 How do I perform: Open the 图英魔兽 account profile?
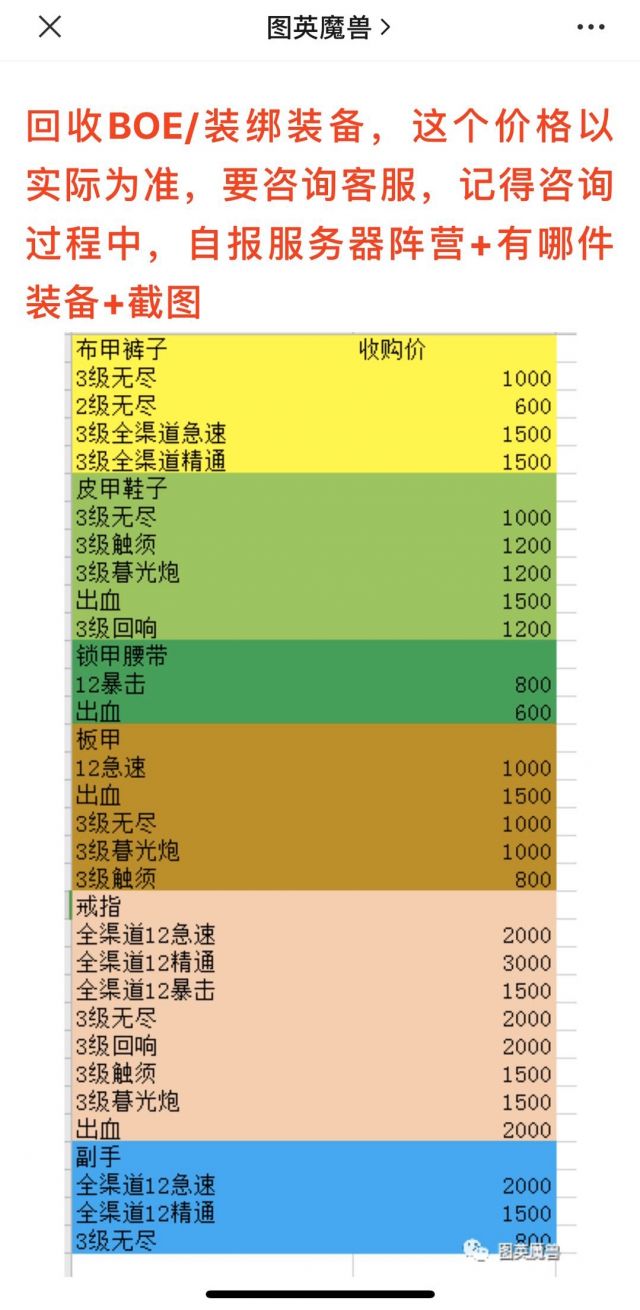pyautogui.click(x=328, y=28)
